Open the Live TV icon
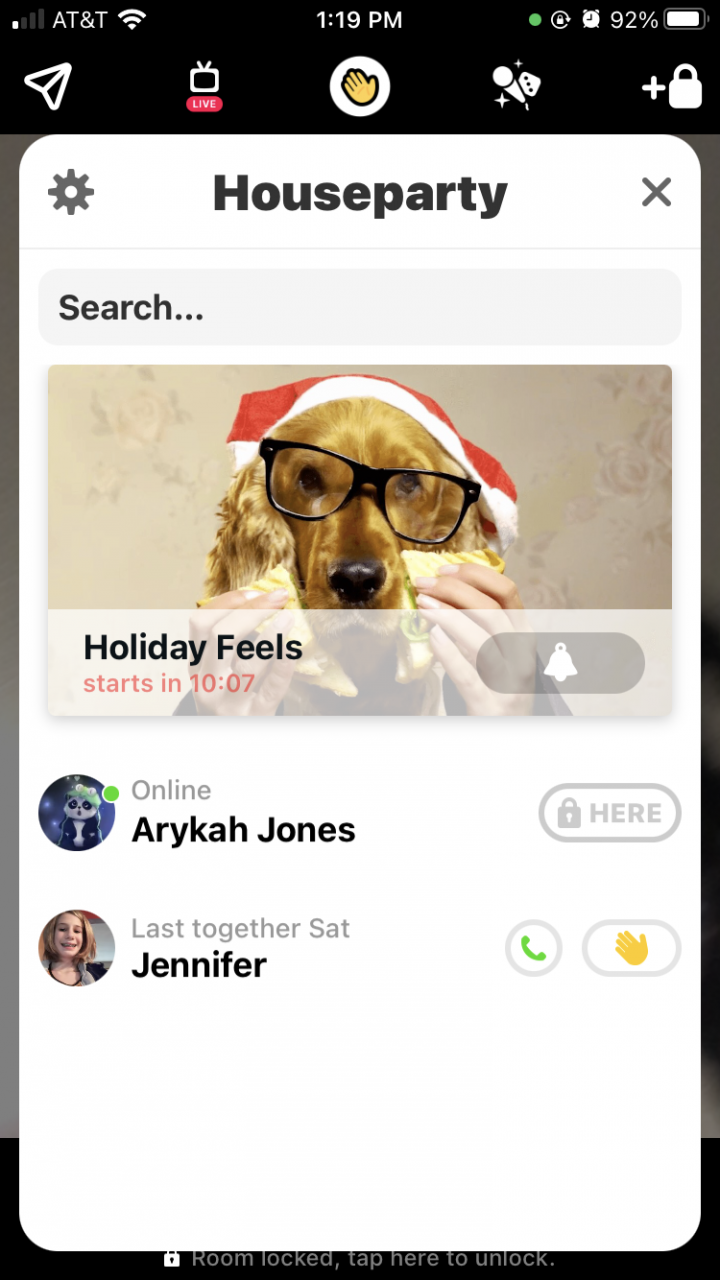 (204, 86)
